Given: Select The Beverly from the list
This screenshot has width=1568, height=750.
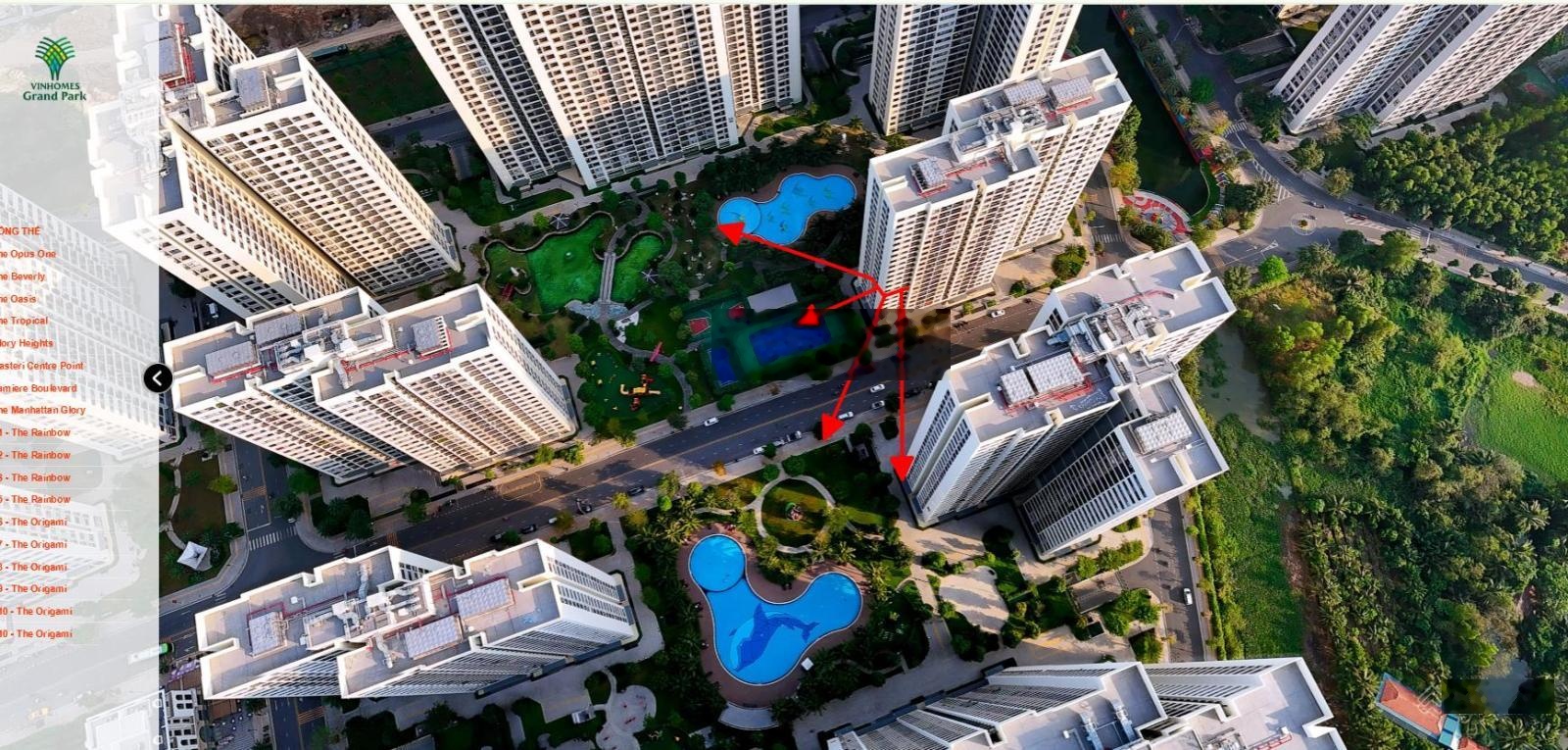Looking at the screenshot, I should [24, 276].
